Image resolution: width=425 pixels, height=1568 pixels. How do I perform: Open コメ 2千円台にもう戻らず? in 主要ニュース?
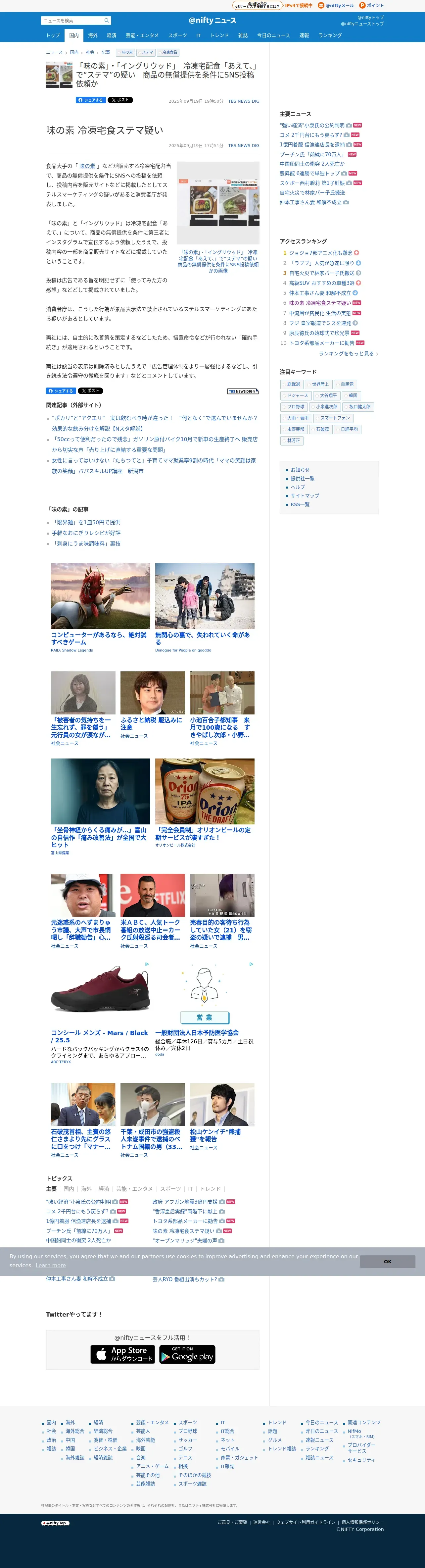pos(311,135)
